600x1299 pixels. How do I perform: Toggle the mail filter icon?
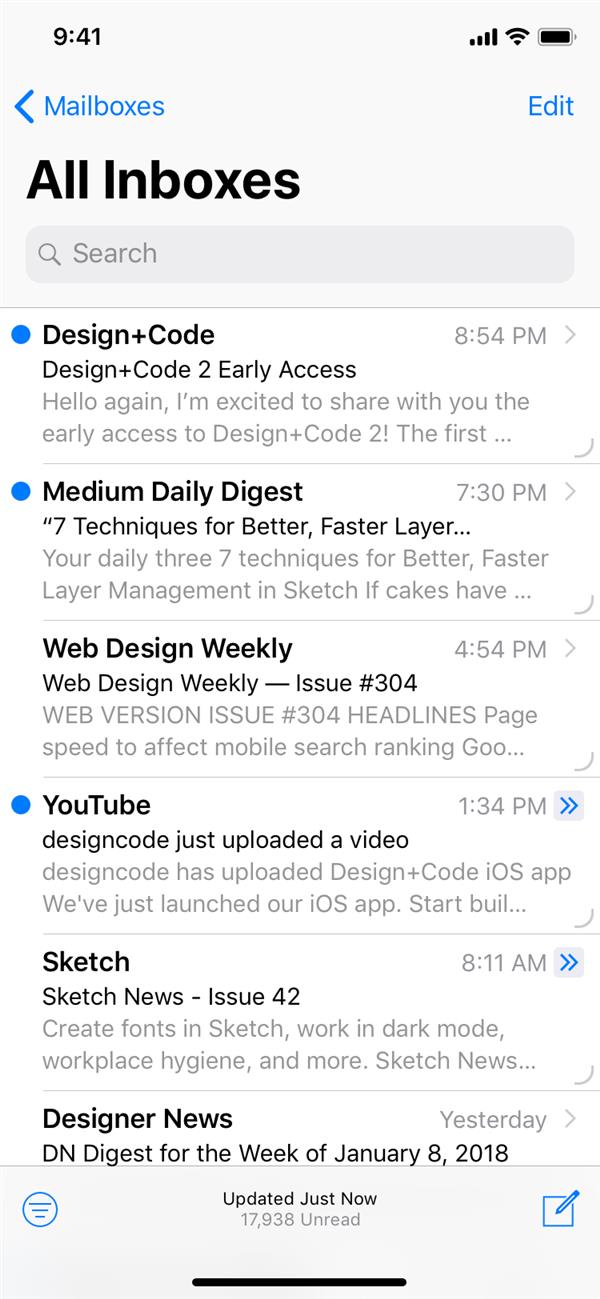tap(40, 1210)
